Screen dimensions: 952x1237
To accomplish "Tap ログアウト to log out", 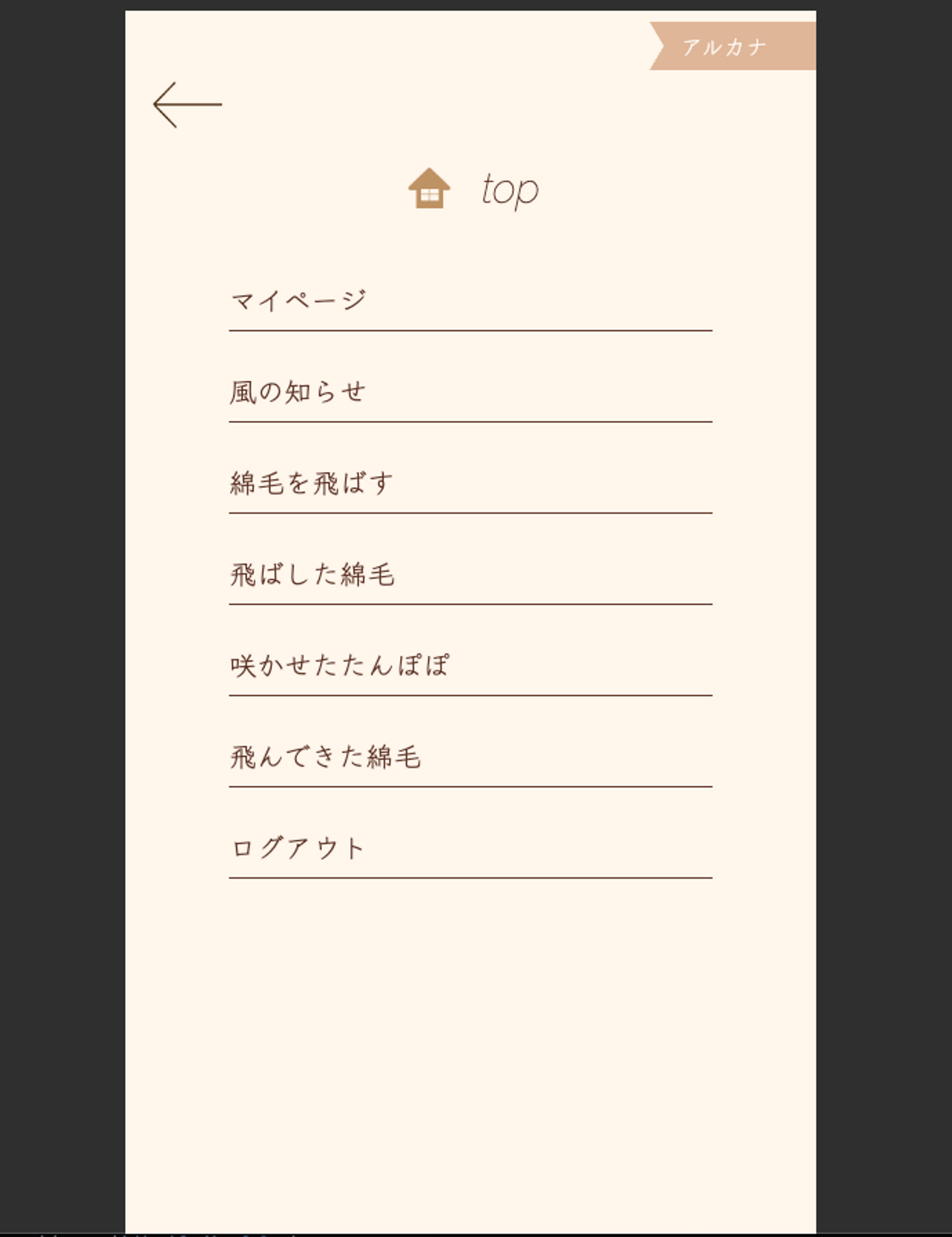I will (298, 848).
